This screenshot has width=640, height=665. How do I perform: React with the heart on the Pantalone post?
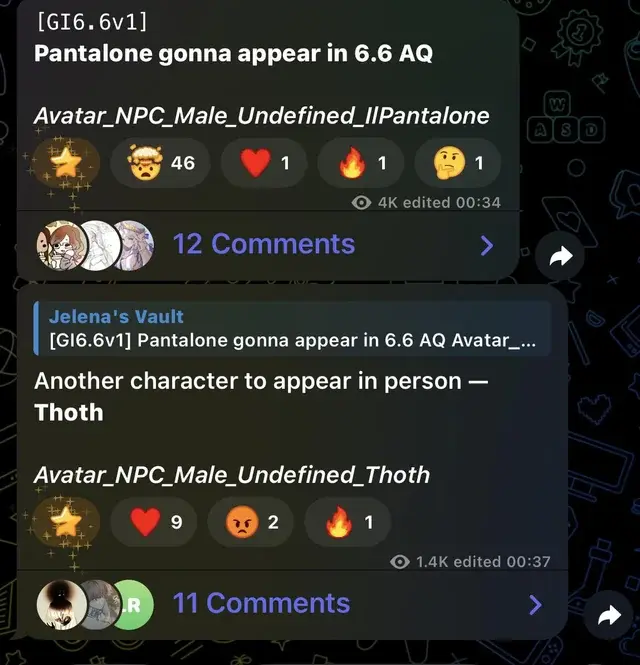tap(265, 162)
